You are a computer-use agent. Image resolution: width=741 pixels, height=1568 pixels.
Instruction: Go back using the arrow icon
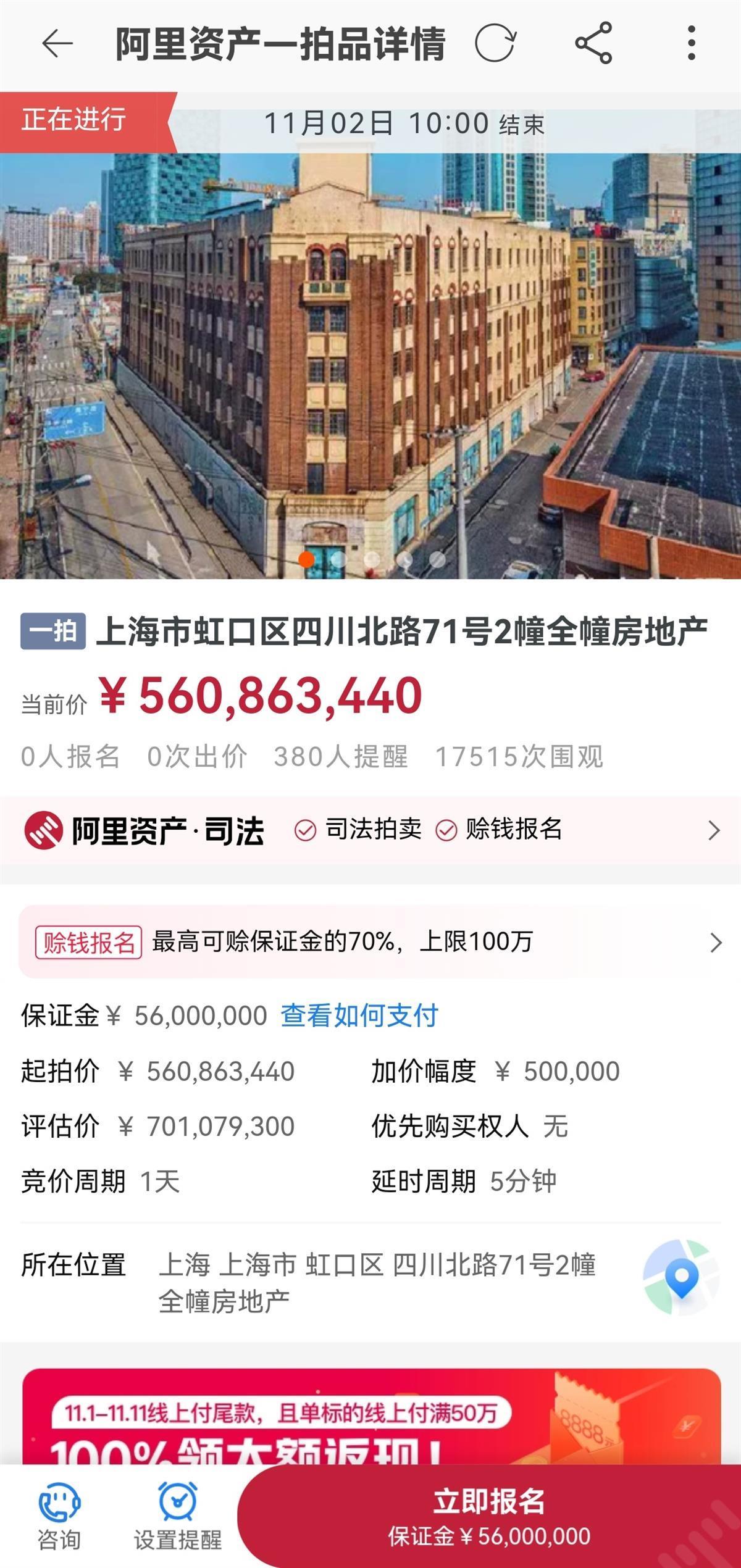57,44
